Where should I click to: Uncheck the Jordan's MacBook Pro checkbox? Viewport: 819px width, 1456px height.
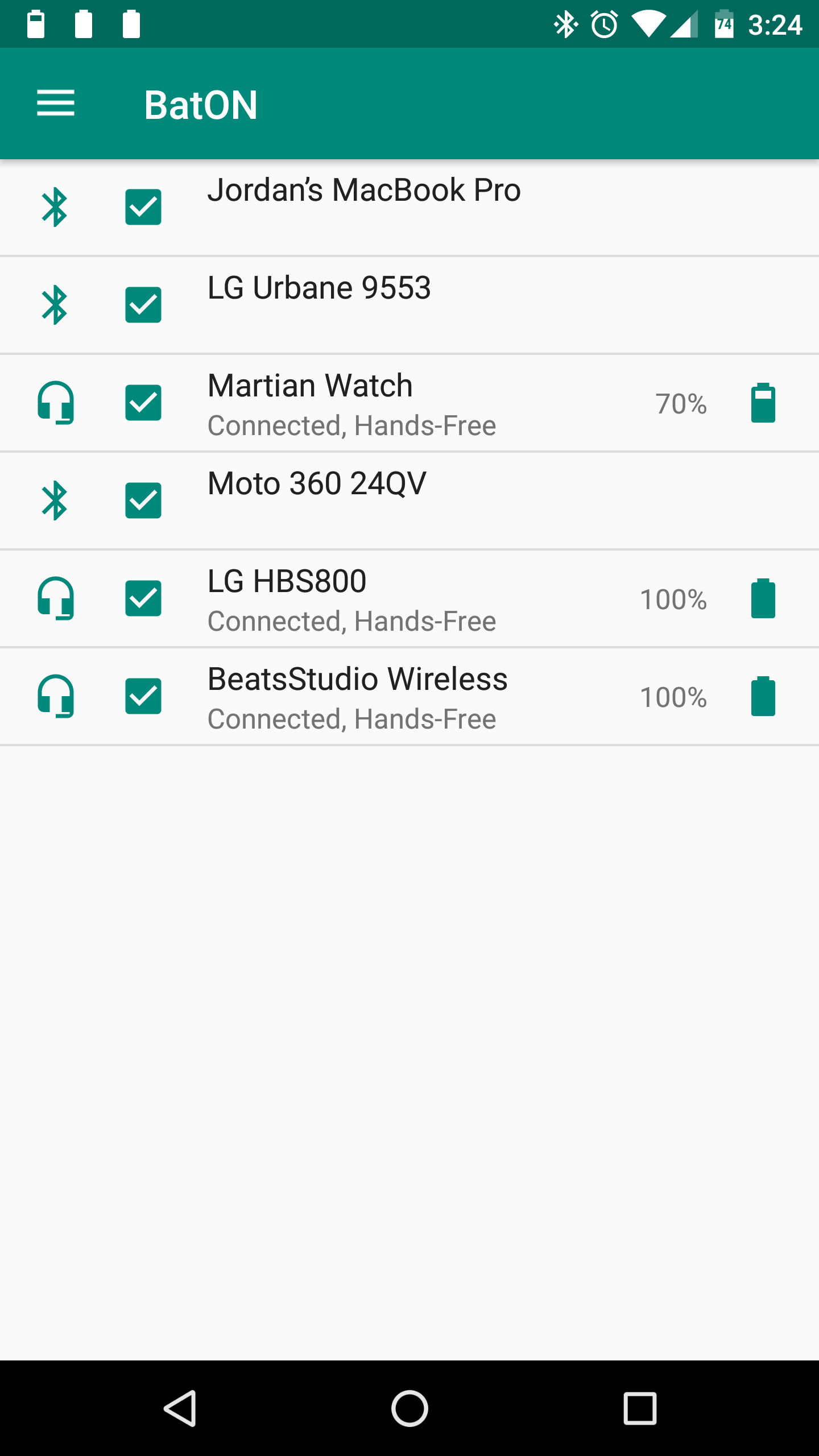click(143, 207)
